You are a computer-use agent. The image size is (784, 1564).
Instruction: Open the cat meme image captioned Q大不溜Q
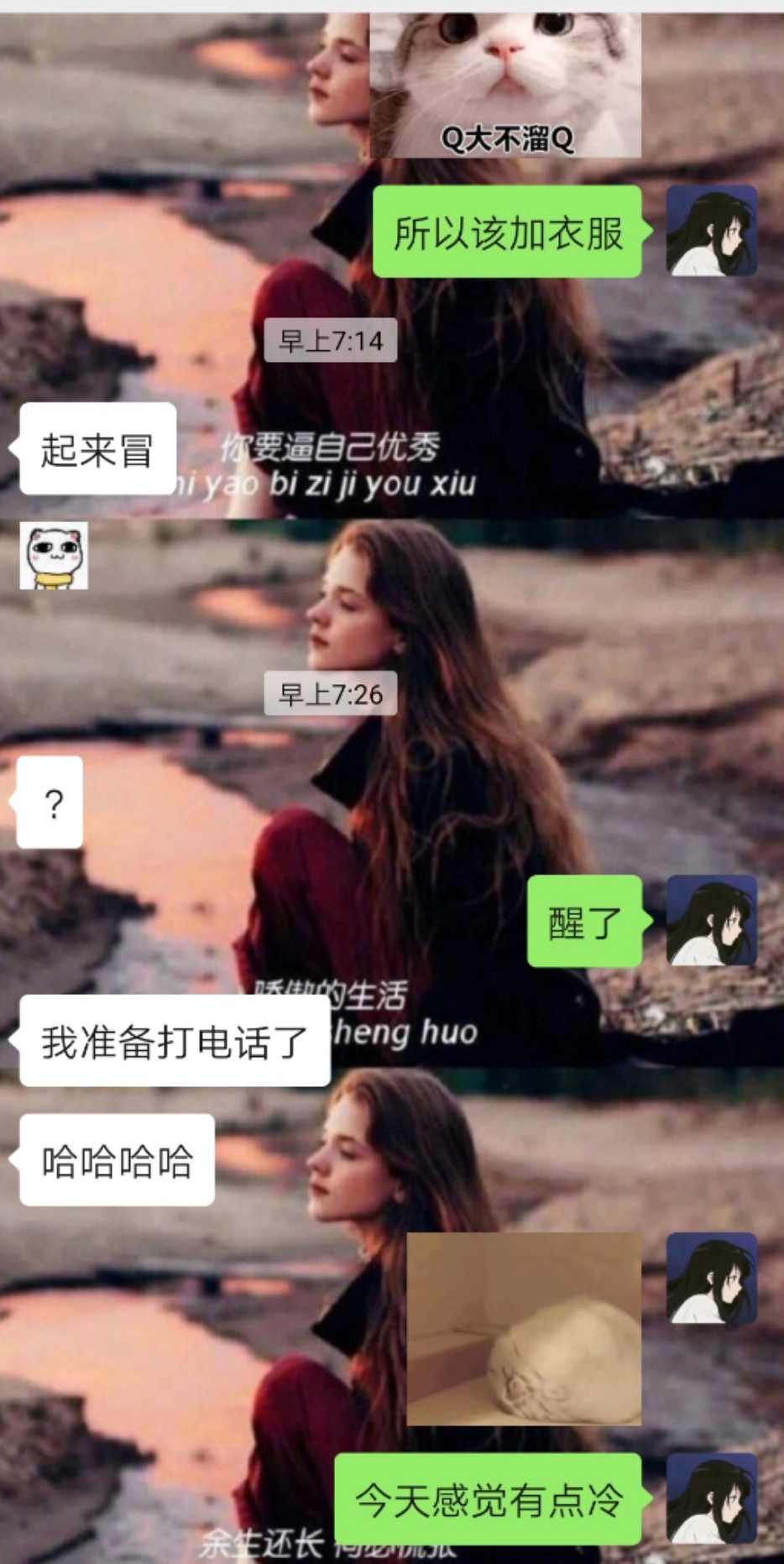tap(505, 85)
